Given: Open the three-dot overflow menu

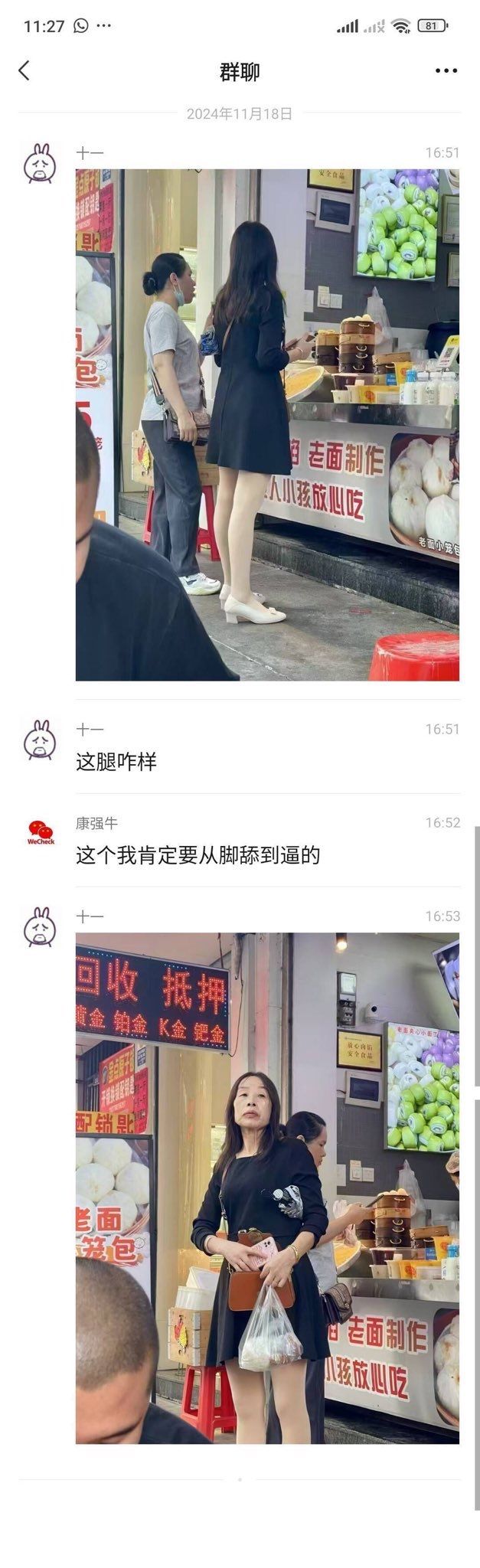Looking at the screenshot, I should coord(446,71).
